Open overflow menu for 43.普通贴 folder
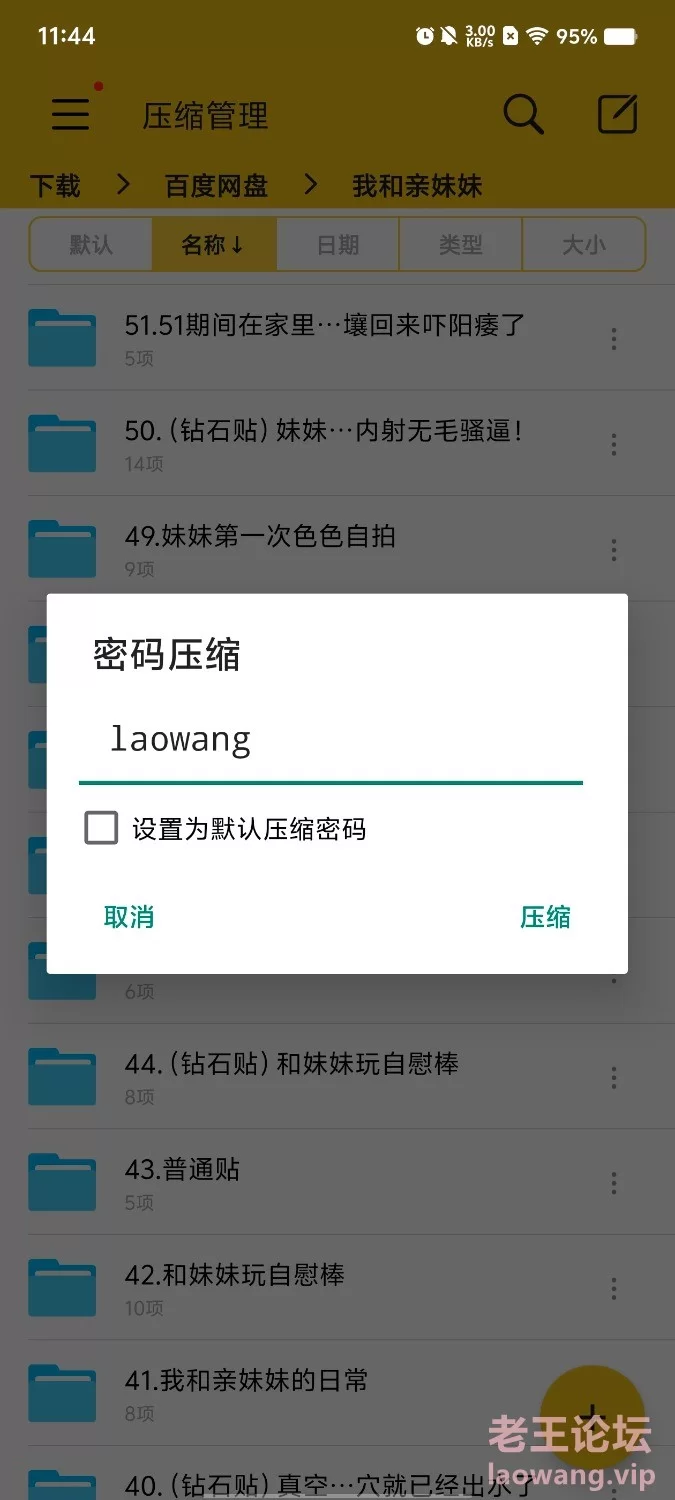 (x=614, y=1183)
